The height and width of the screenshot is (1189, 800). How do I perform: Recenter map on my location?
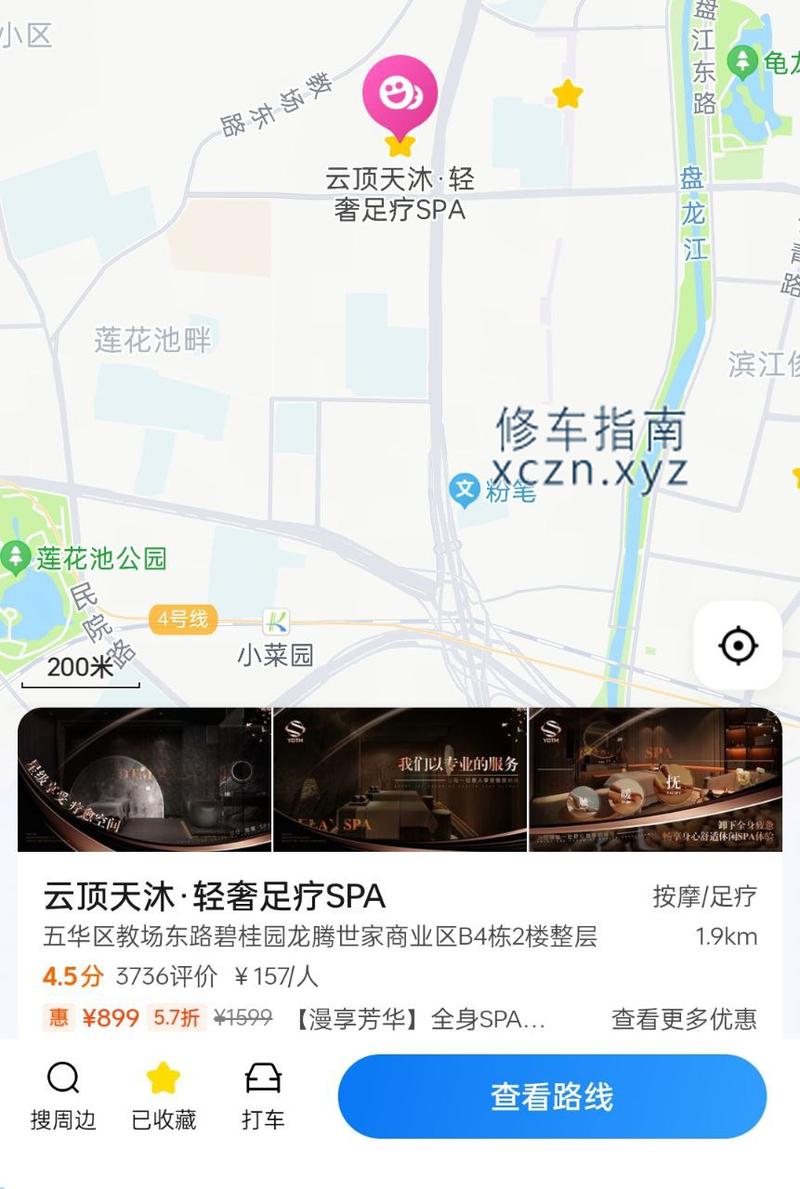pyautogui.click(x=738, y=646)
